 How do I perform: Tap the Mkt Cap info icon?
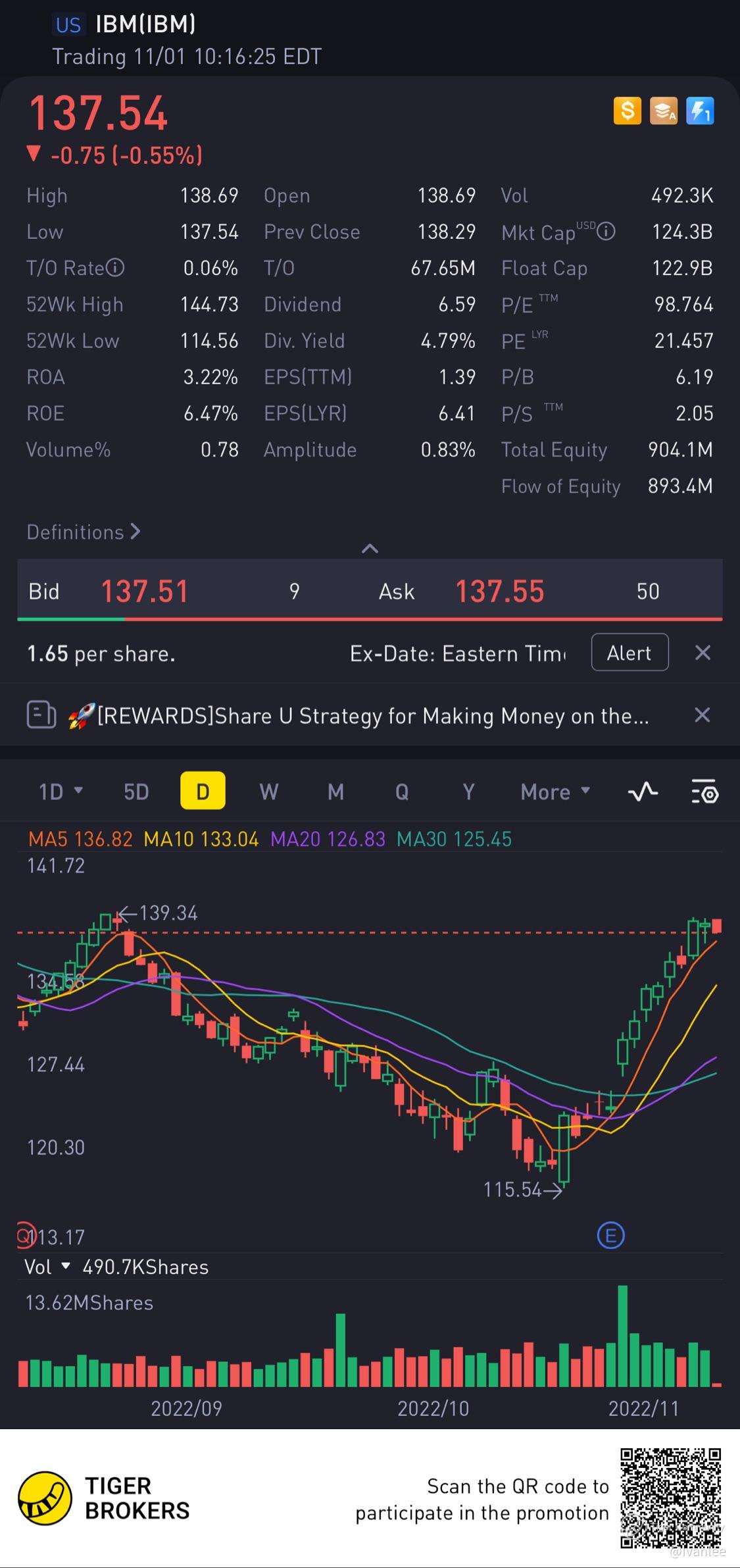607,232
